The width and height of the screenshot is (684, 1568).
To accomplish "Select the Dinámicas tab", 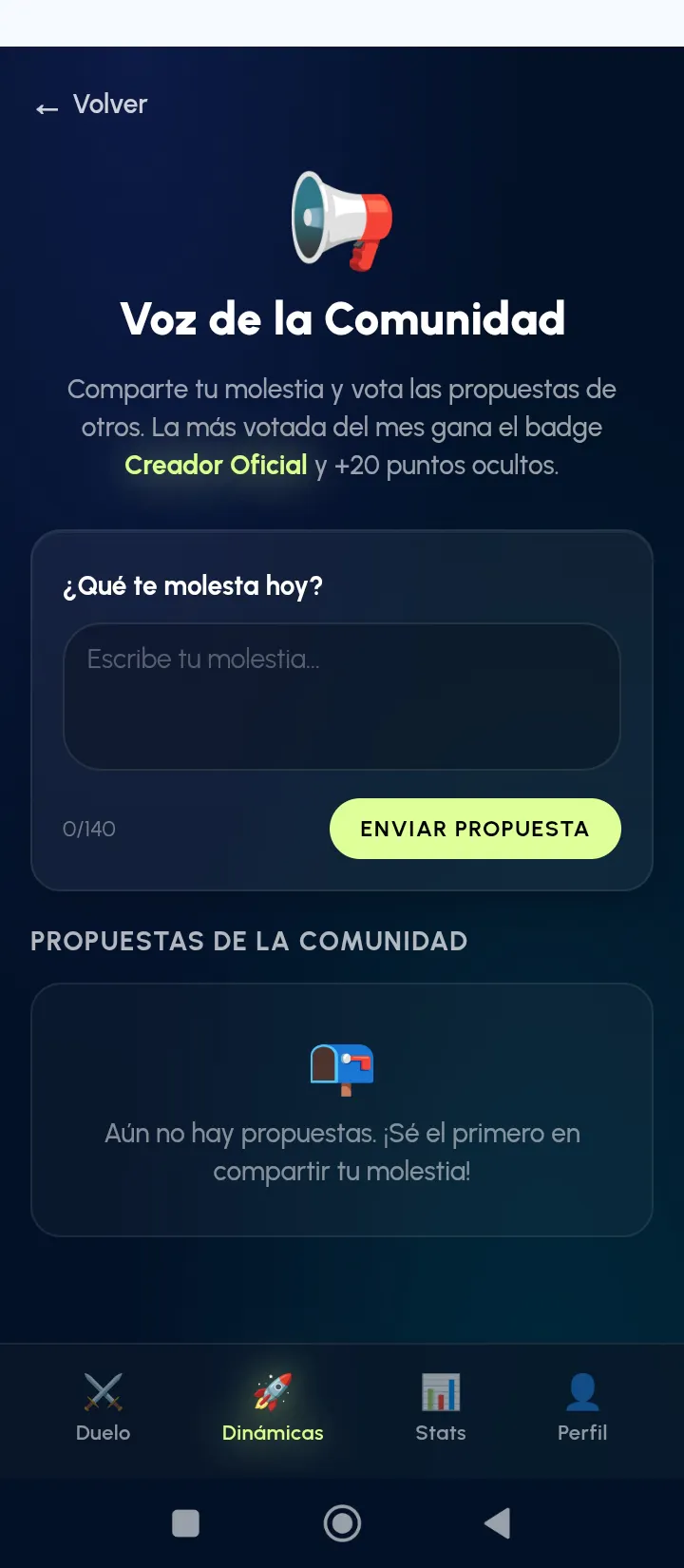I will click(x=273, y=1408).
